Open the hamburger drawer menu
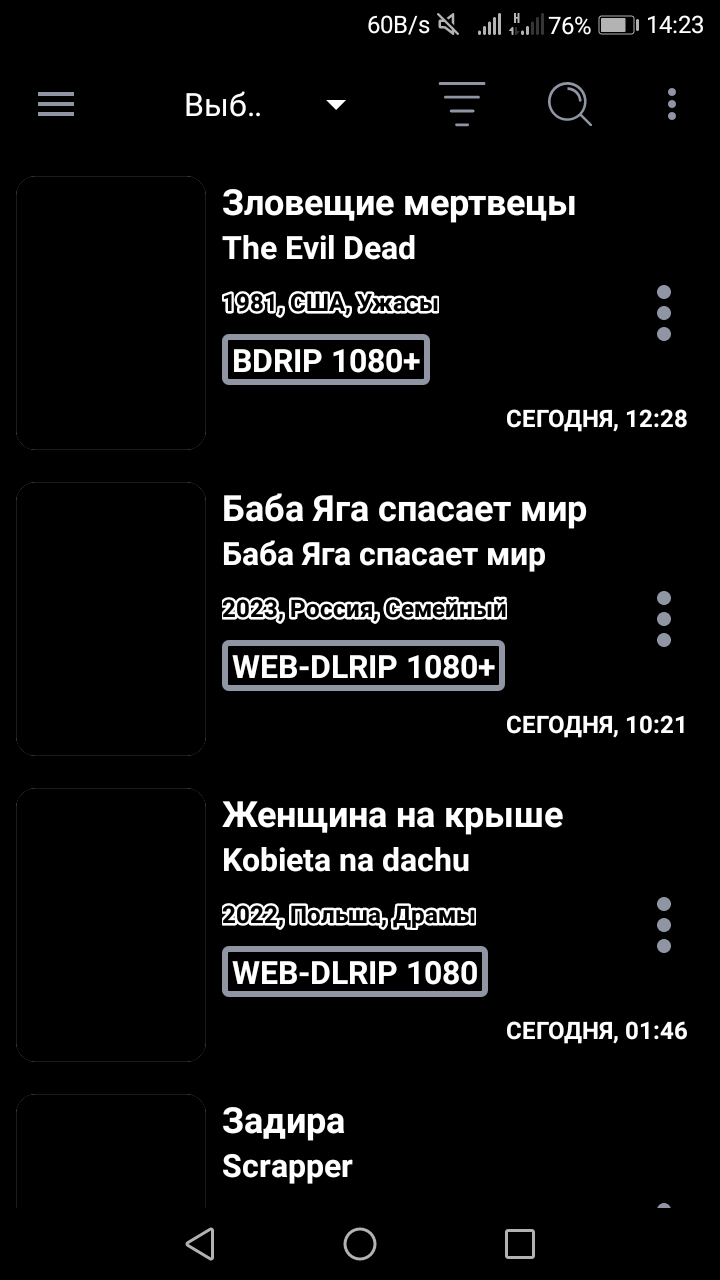This screenshot has width=720, height=1280. coord(56,104)
